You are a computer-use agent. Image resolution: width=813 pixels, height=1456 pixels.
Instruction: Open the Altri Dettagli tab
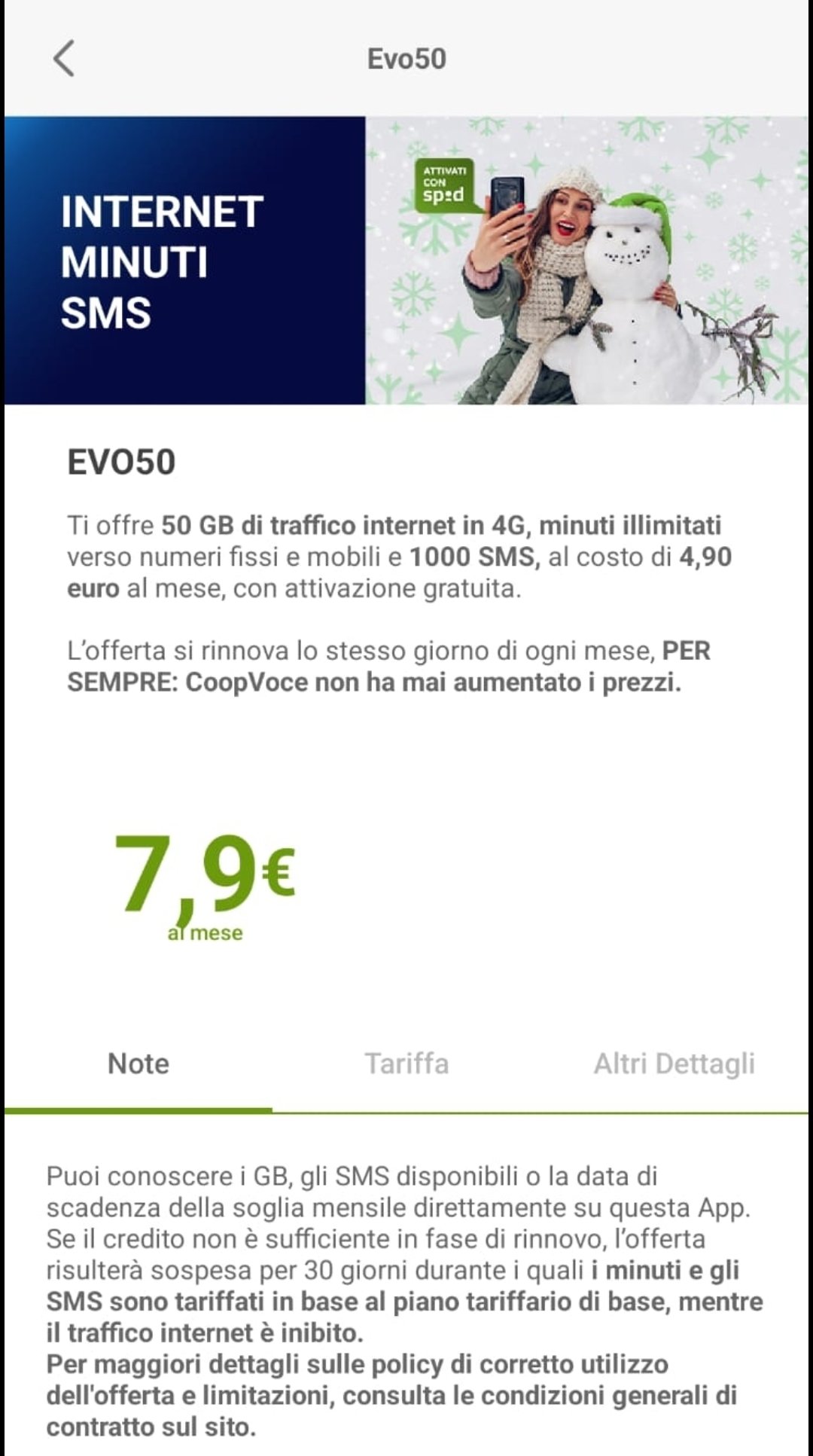(674, 1064)
